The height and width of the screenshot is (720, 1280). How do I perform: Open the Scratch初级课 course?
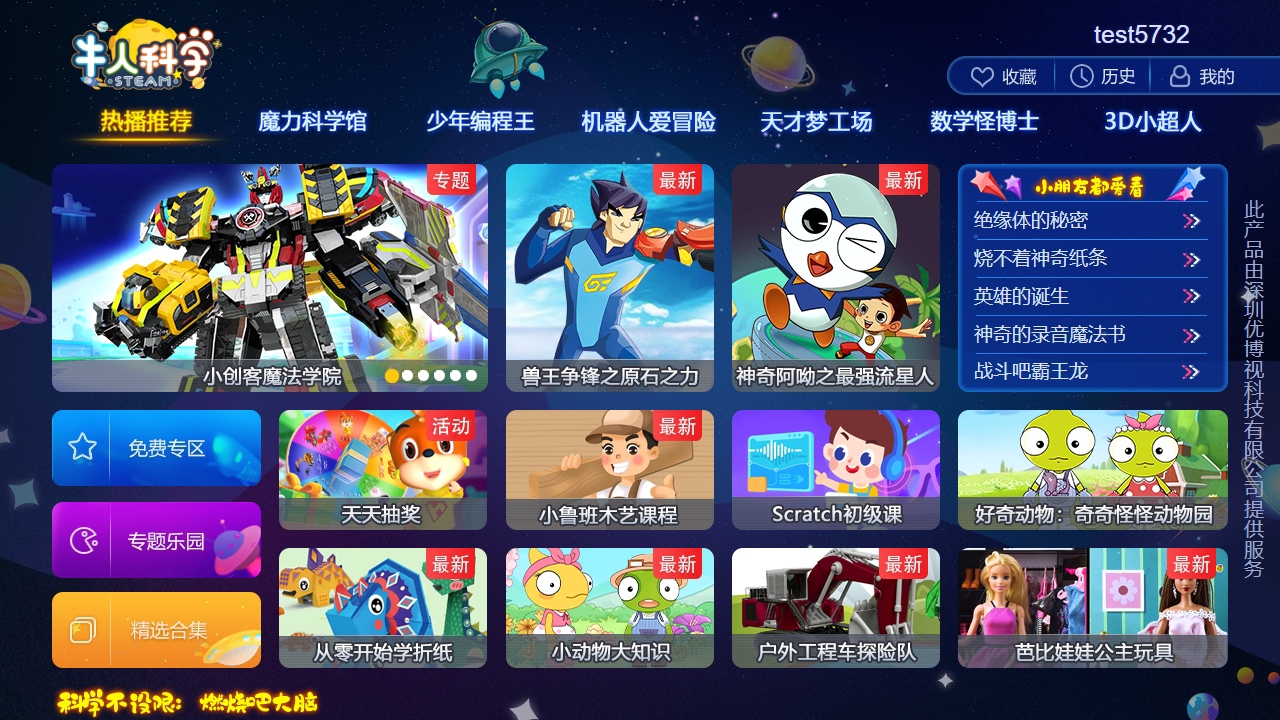[x=835, y=469]
